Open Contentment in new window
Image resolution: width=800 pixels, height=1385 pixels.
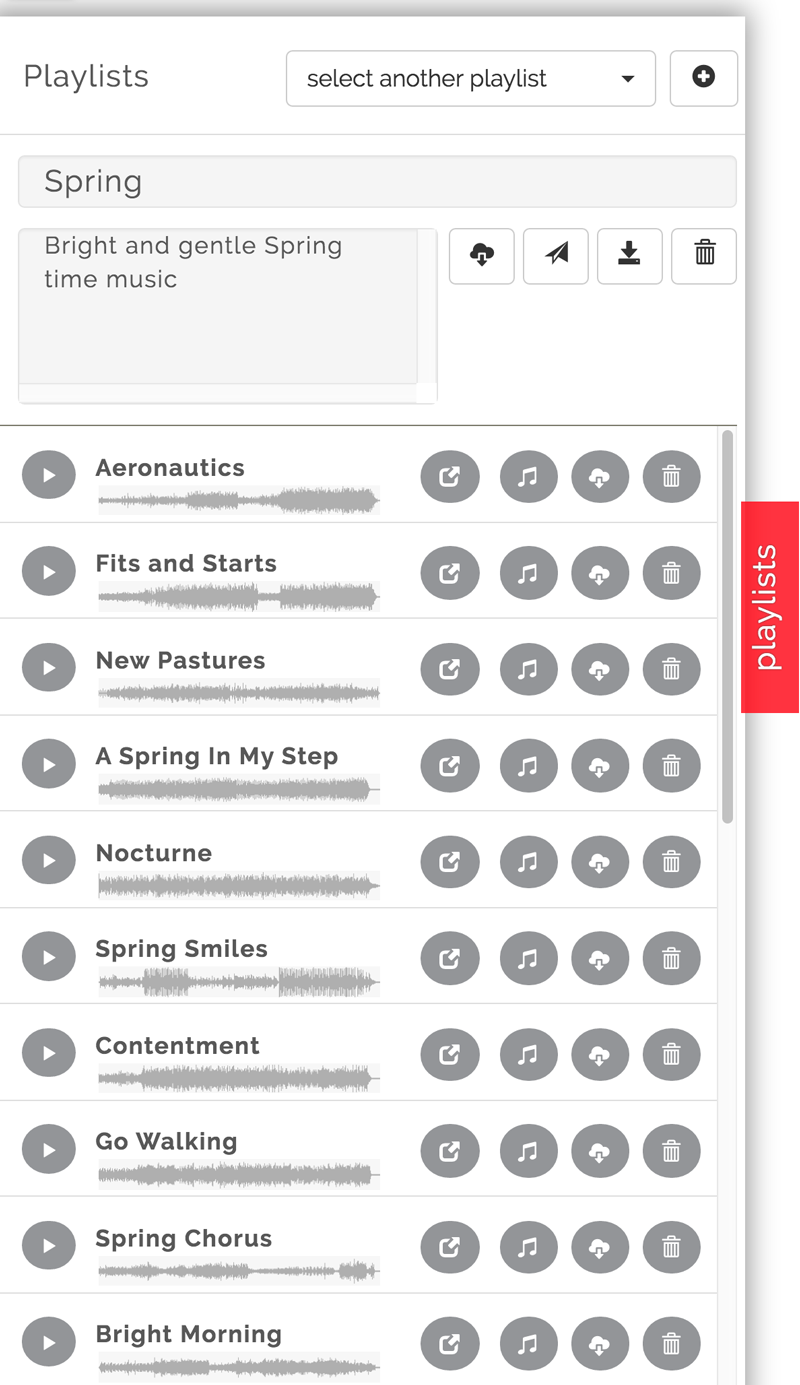point(450,1054)
